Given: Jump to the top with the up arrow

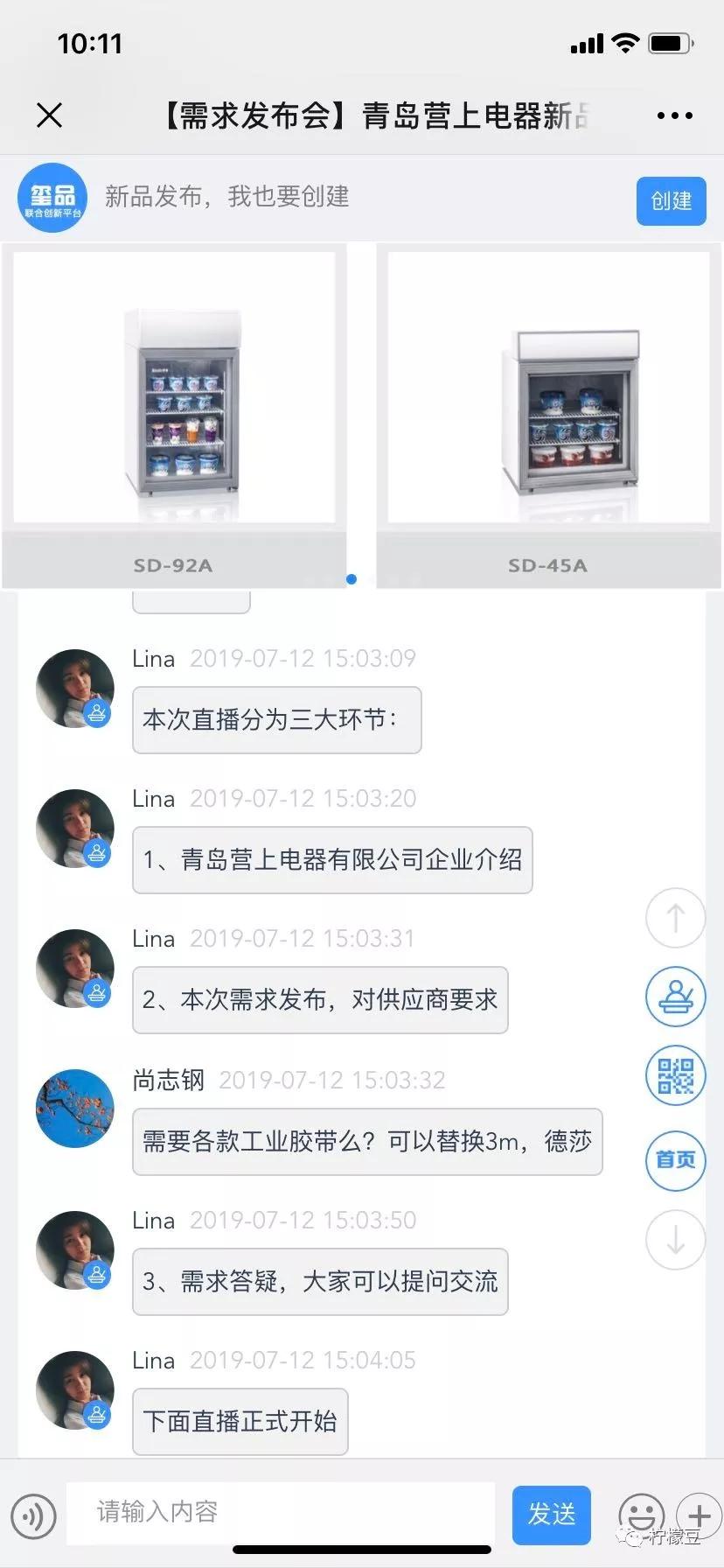Looking at the screenshot, I should coord(675,918).
